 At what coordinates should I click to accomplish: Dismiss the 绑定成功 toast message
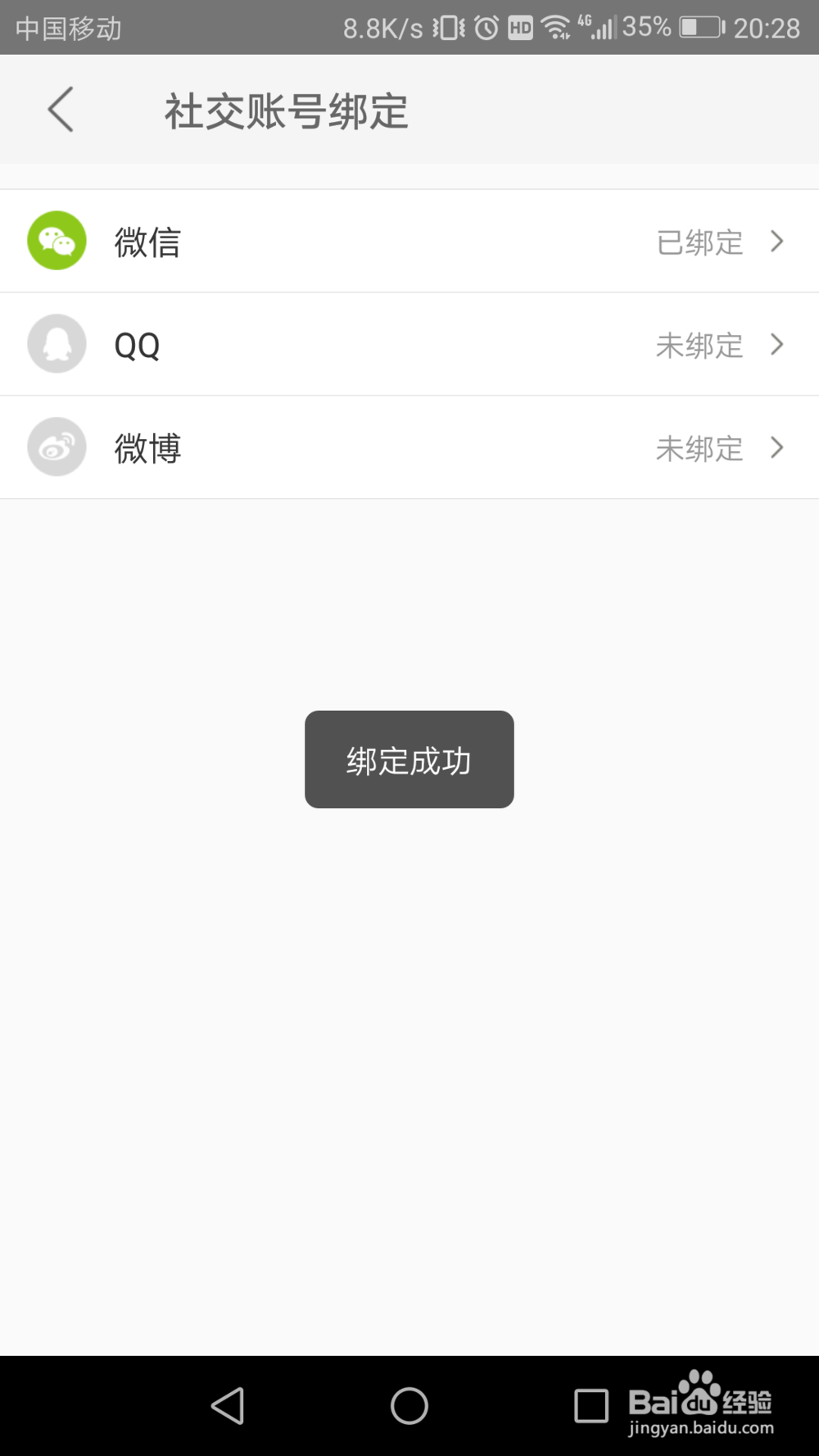pyautogui.click(x=409, y=759)
